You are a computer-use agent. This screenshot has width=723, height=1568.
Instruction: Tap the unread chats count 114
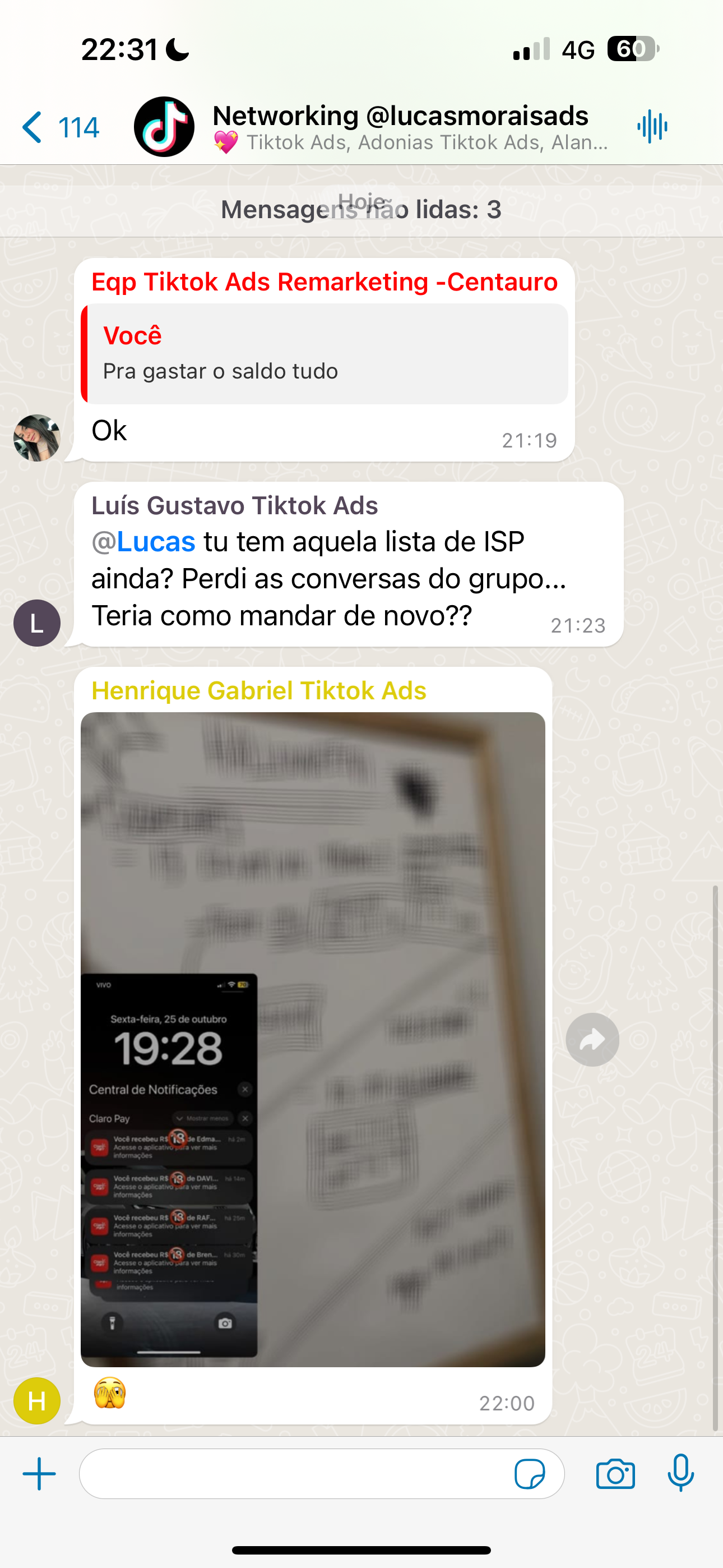(78, 126)
